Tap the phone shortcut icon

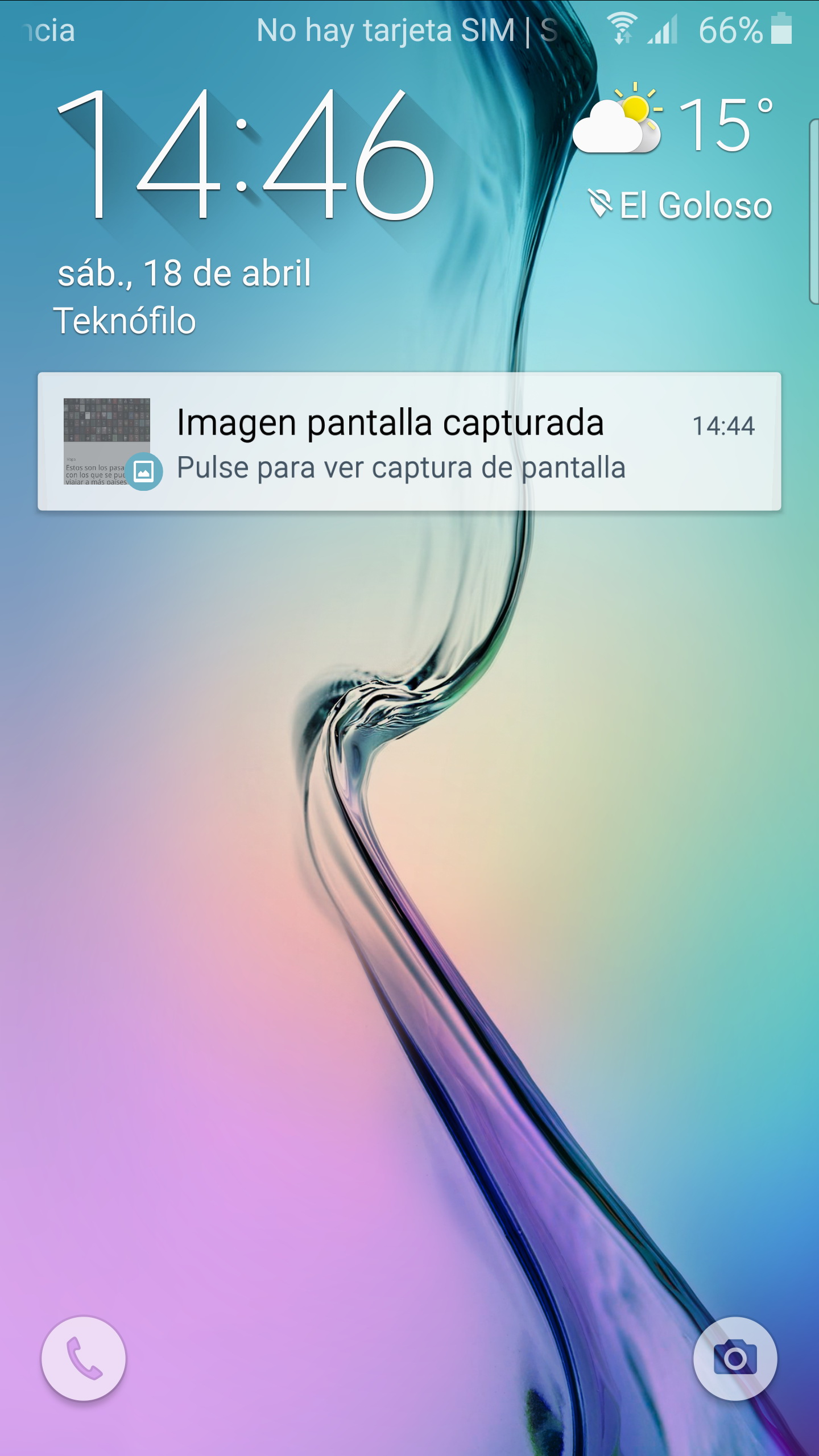coord(84,1358)
